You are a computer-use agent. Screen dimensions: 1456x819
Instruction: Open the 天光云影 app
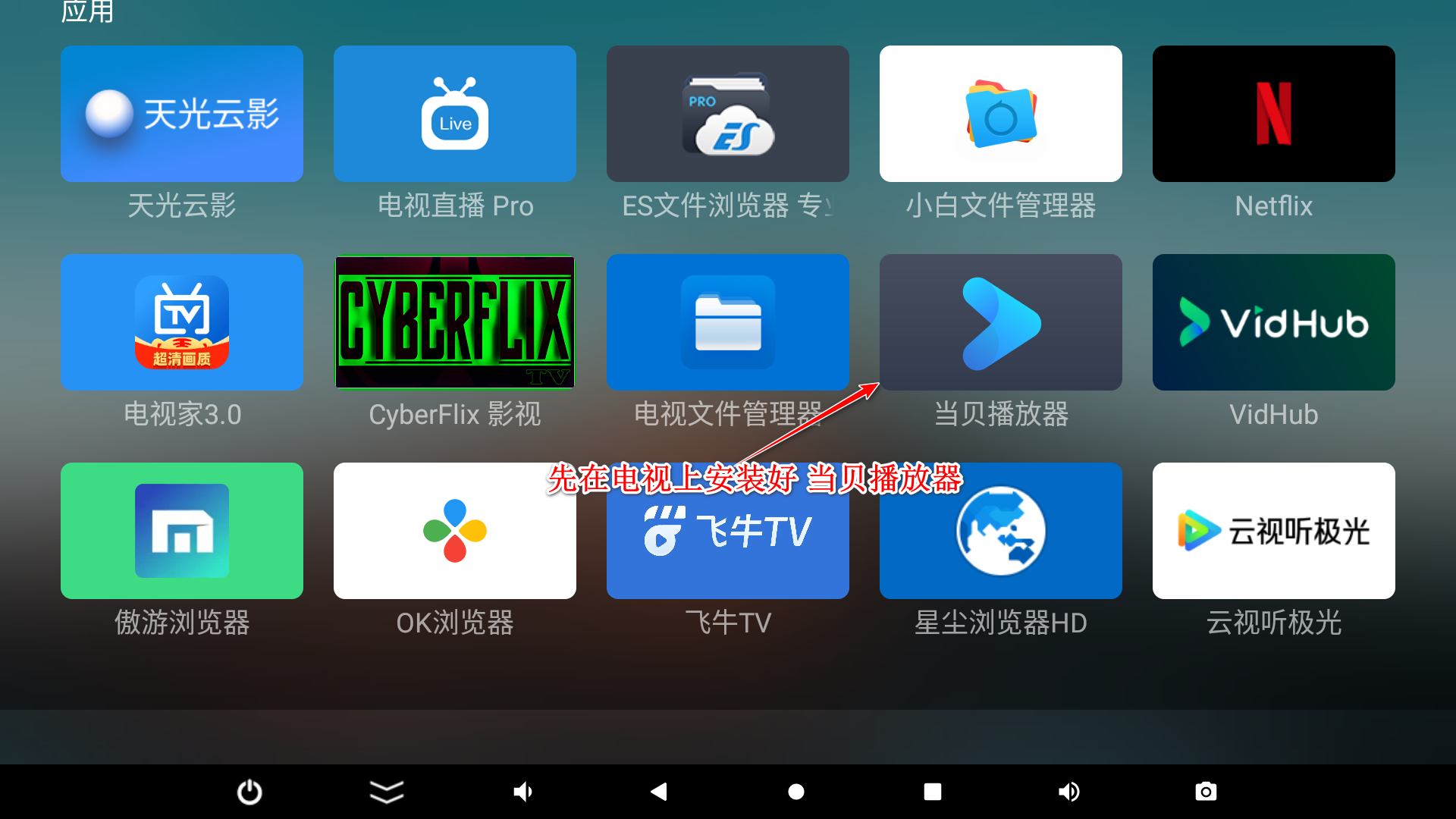(x=182, y=114)
